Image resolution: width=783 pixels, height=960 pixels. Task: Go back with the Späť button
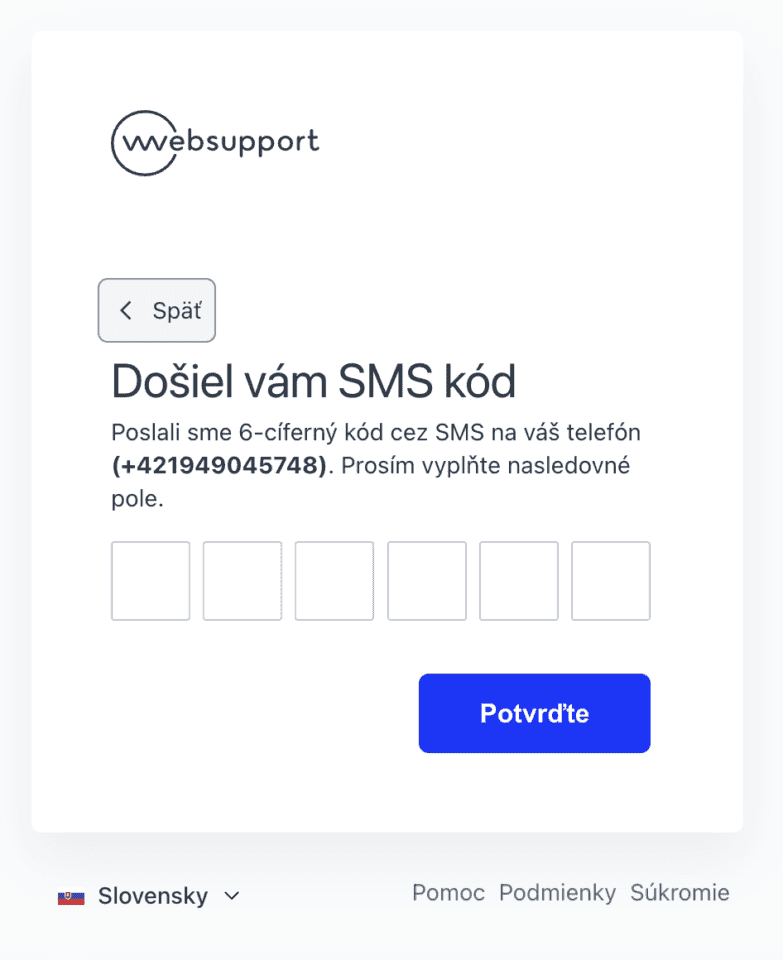[x=157, y=310]
